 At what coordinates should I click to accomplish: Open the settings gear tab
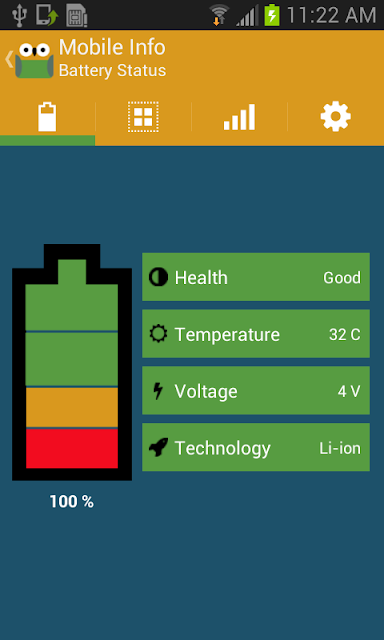pyautogui.click(x=335, y=117)
